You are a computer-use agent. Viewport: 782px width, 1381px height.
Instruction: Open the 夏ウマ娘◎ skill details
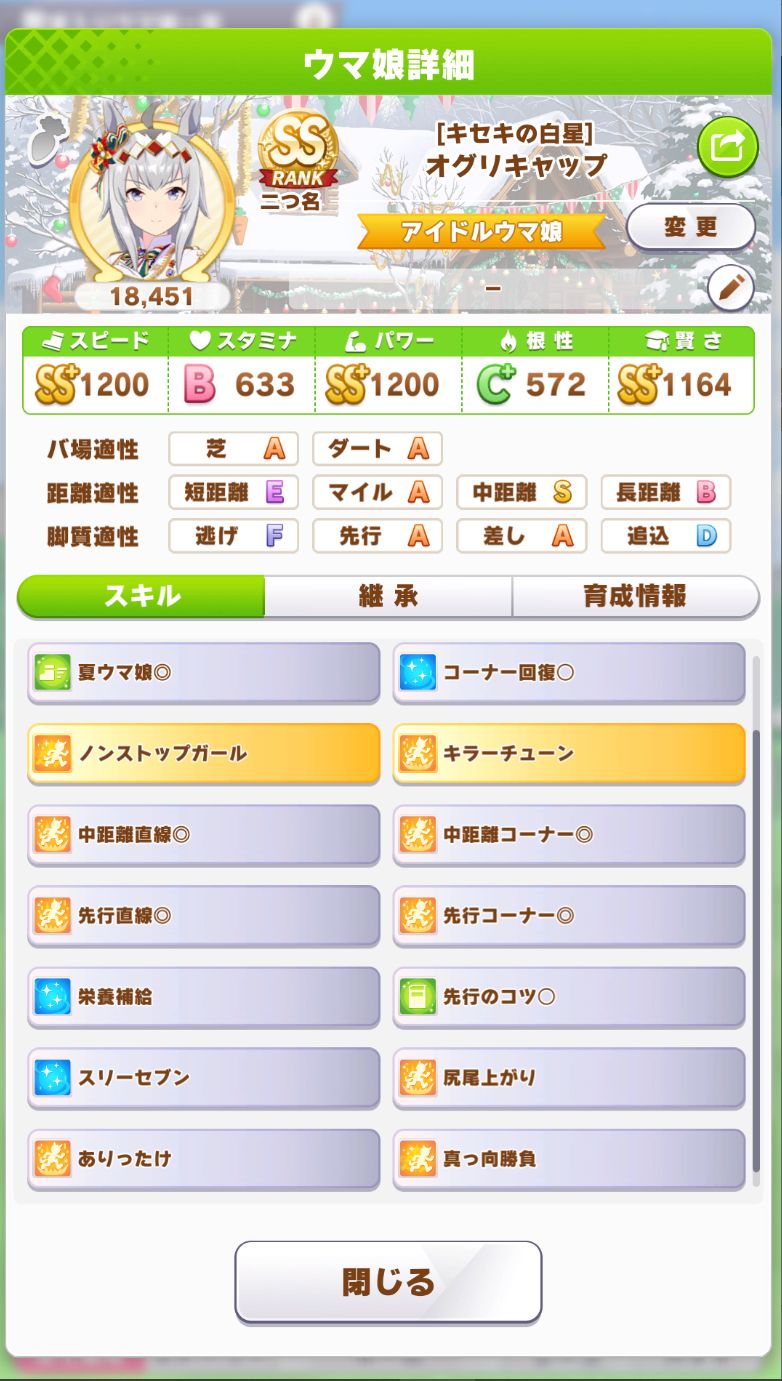[x=204, y=672]
